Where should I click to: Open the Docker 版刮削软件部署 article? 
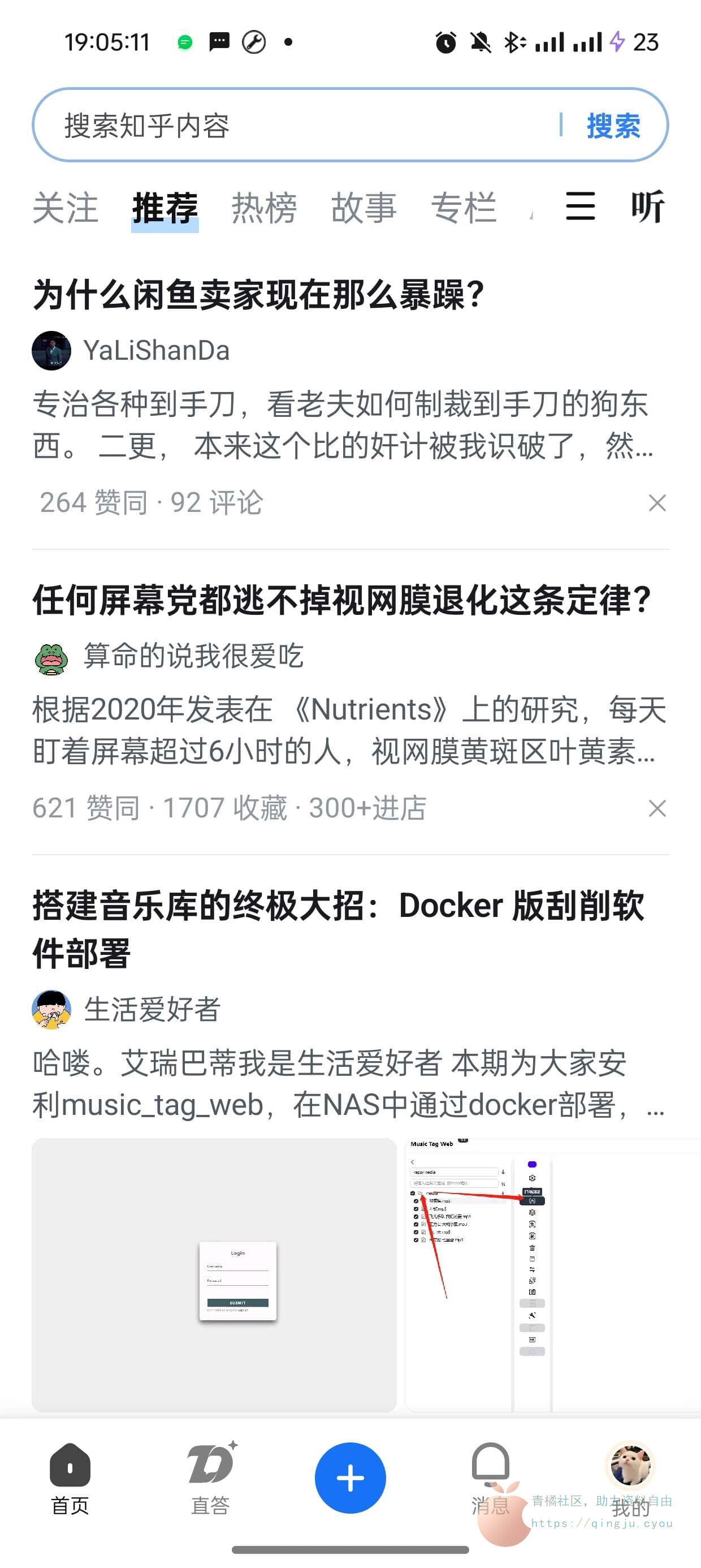337,928
